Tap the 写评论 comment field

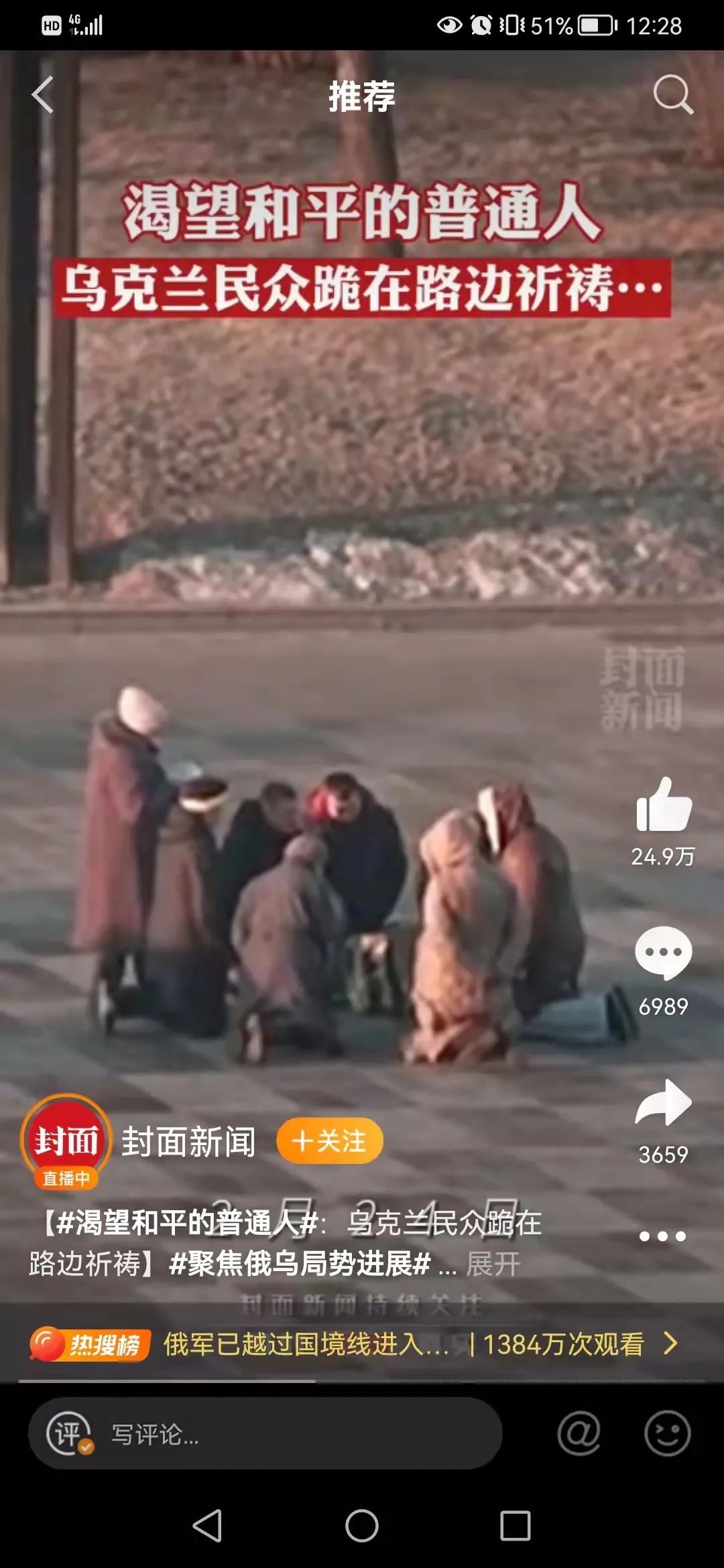click(268, 1434)
